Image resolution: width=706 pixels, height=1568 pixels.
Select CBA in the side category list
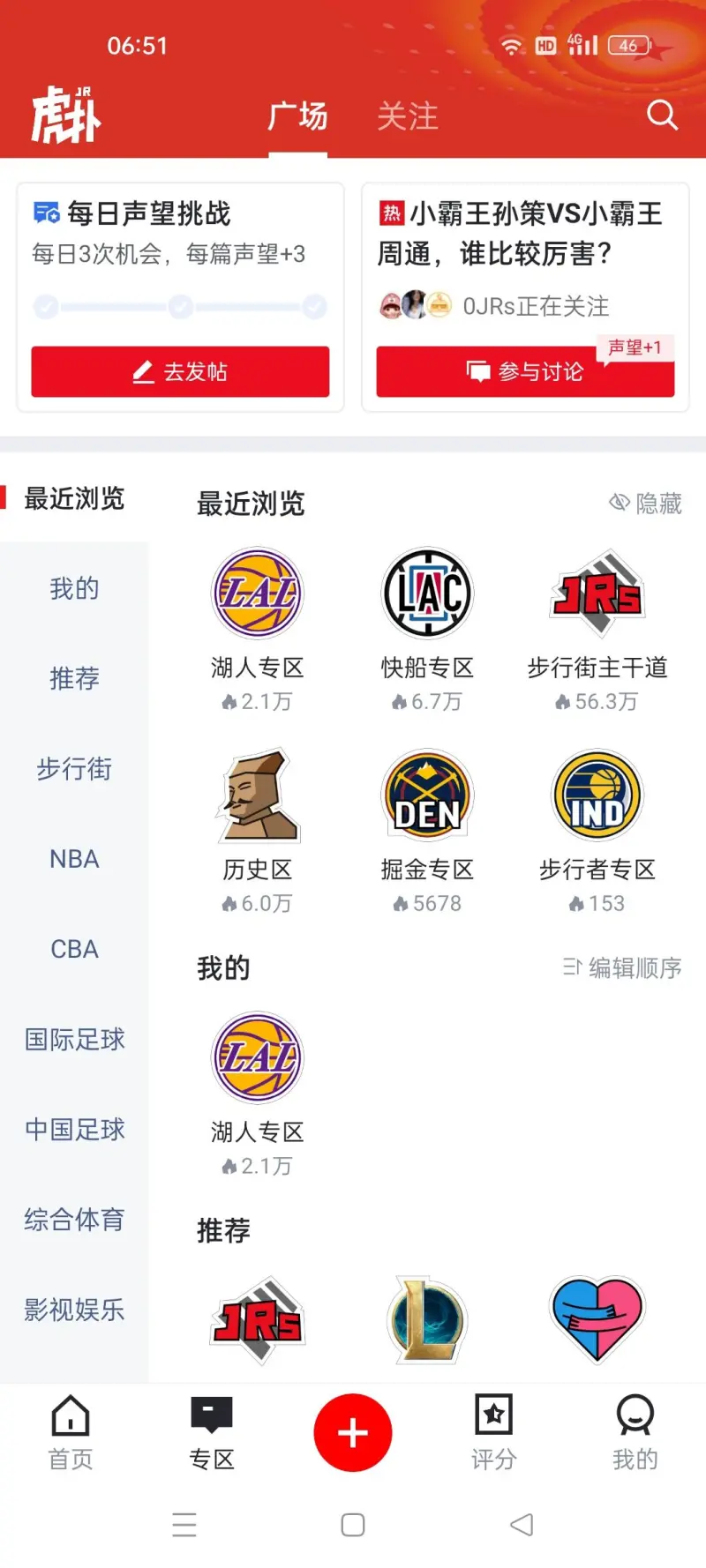74,949
